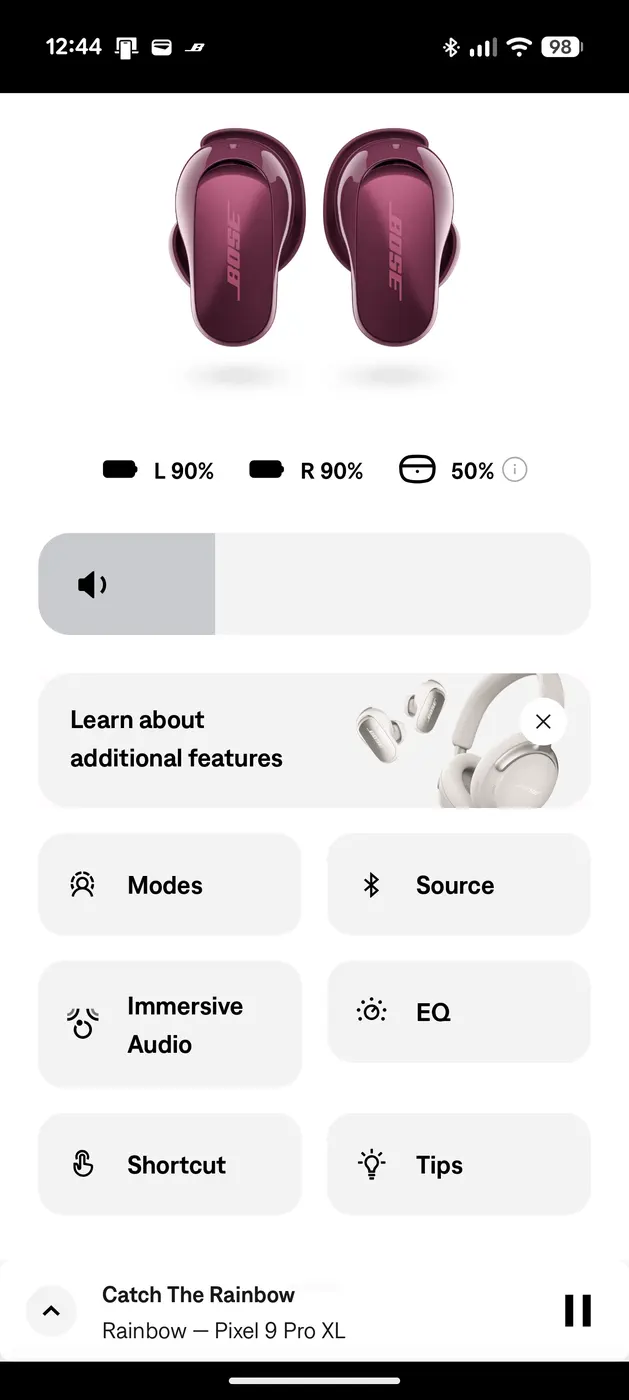Expand the now playing panel
The height and width of the screenshot is (1400, 629).
point(52,1311)
